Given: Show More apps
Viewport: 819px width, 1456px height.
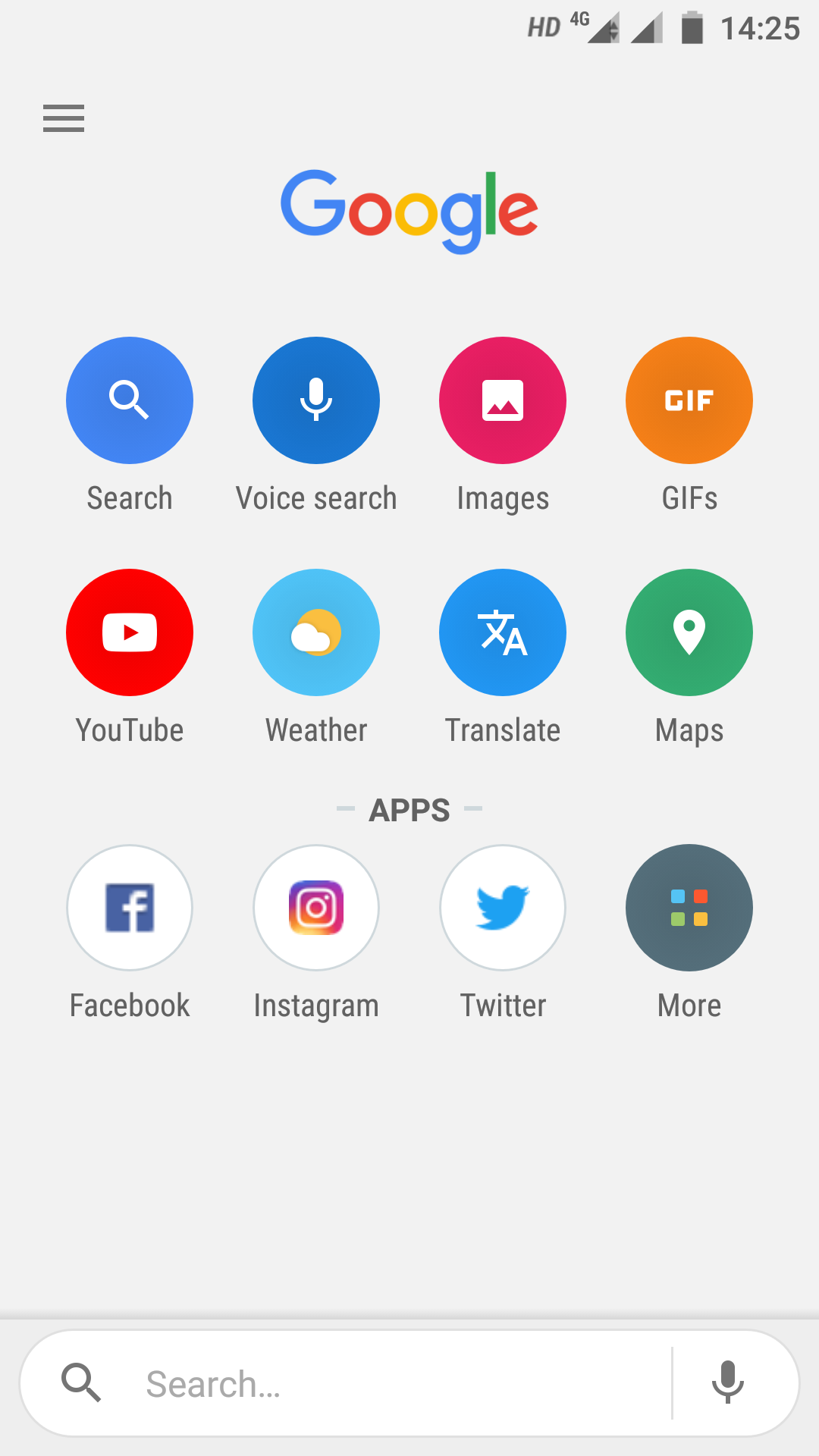Looking at the screenshot, I should click(689, 908).
